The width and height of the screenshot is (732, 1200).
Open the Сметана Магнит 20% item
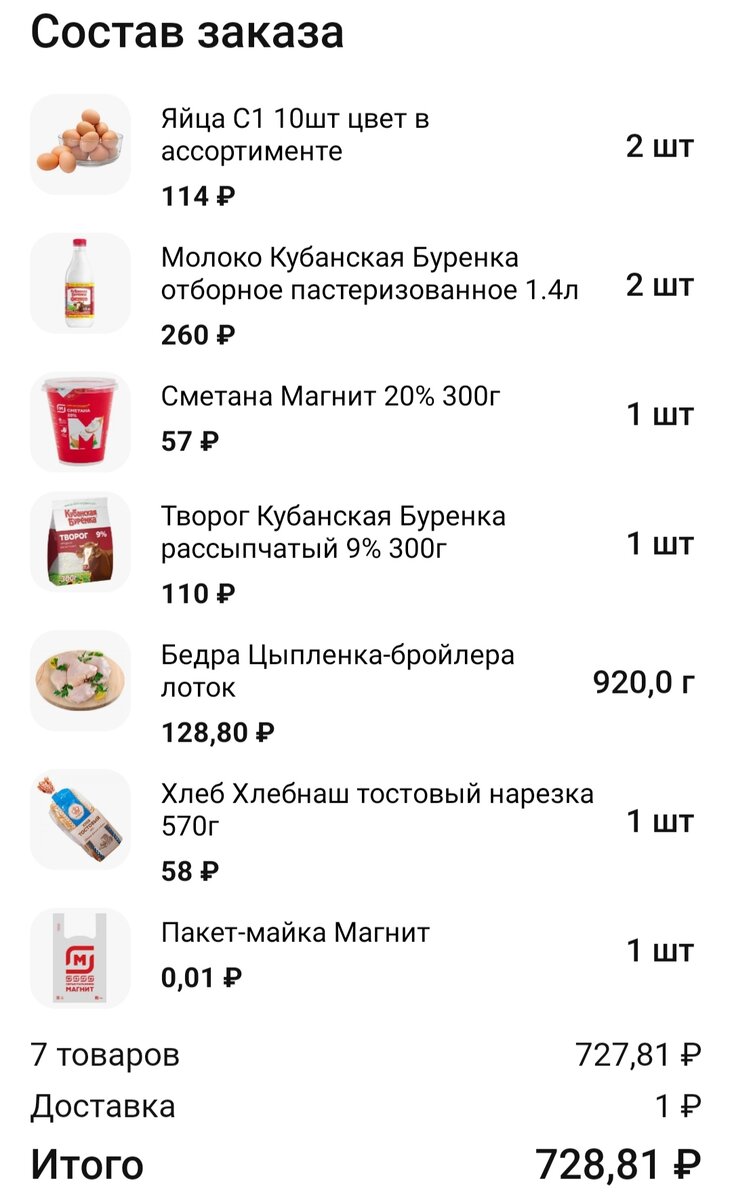pos(332,399)
